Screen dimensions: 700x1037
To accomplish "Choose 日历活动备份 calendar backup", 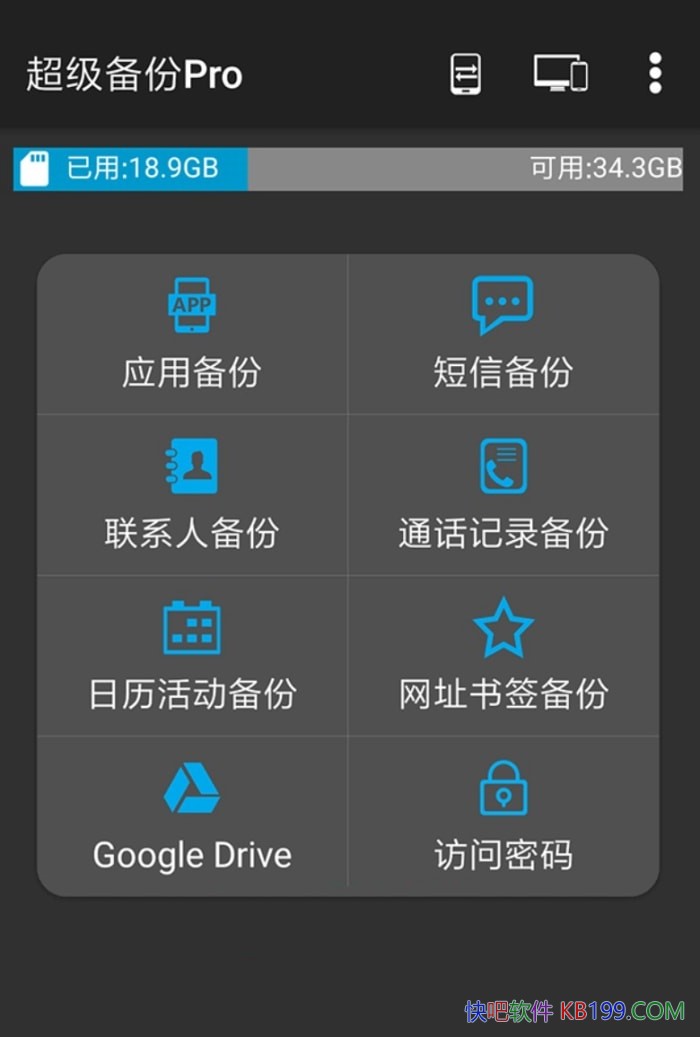I will click(192, 656).
